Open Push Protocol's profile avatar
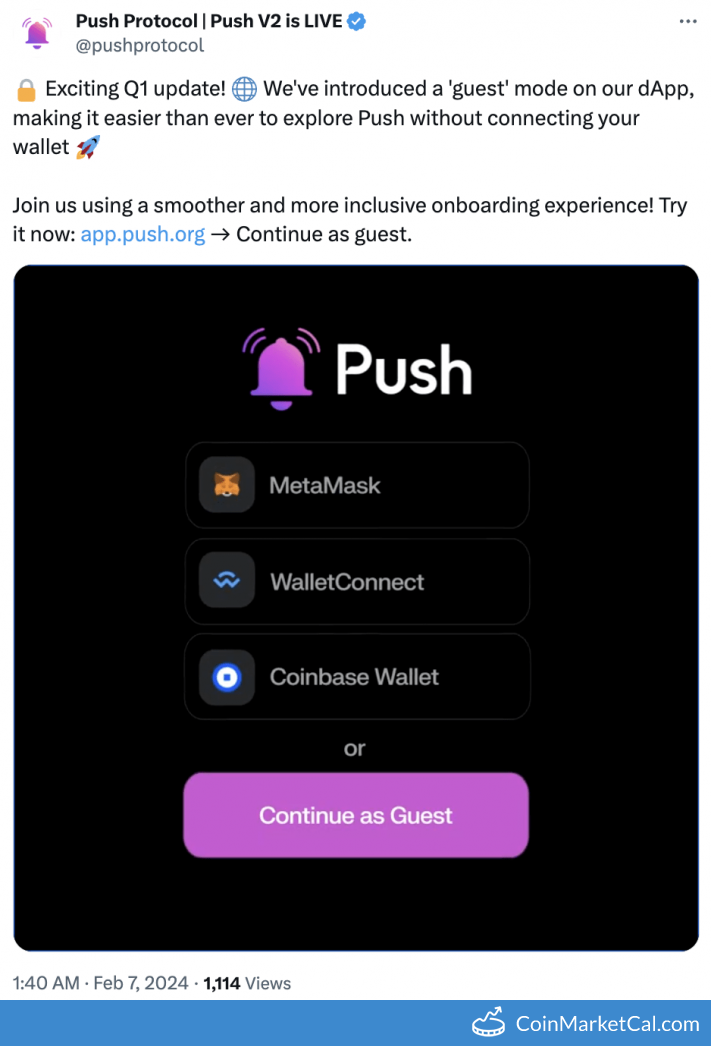This screenshot has width=711, height=1046. click(x=37, y=33)
